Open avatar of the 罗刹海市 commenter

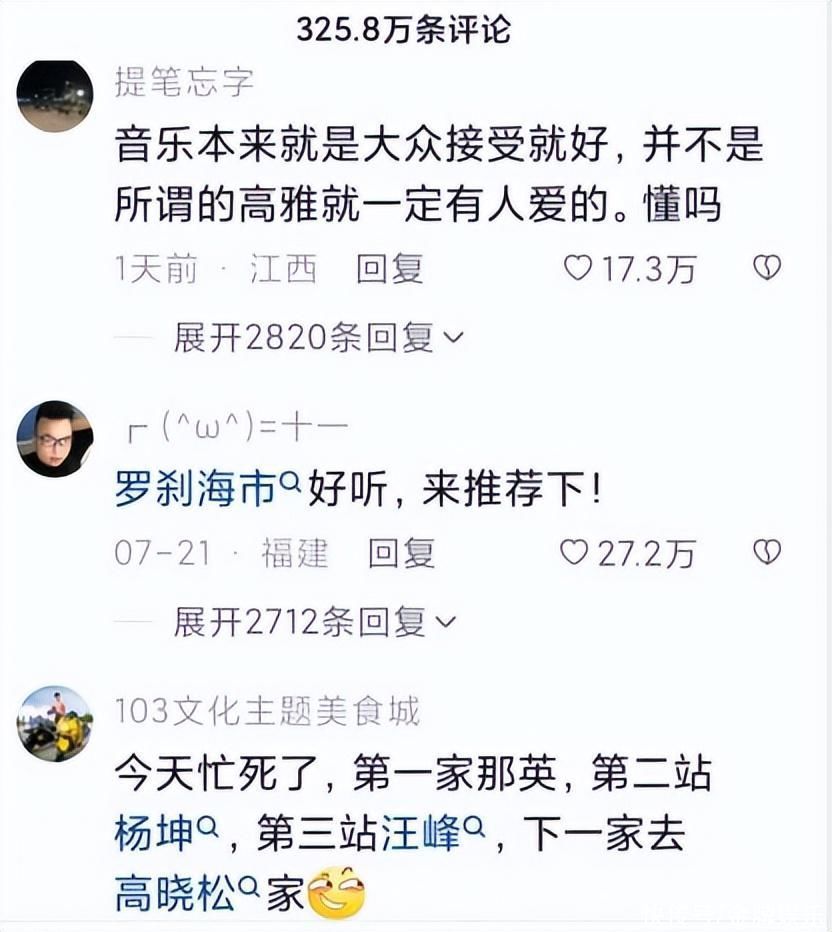click(55, 438)
